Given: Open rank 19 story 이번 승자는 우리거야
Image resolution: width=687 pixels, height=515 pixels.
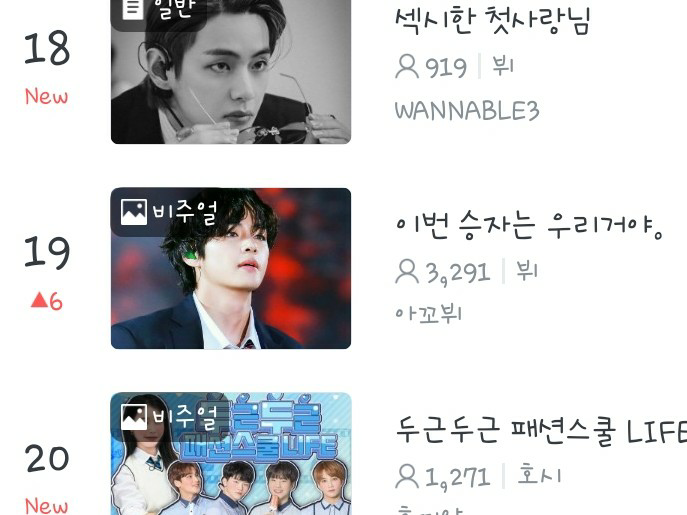Looking at the screenshot, I should coord(529,226).
